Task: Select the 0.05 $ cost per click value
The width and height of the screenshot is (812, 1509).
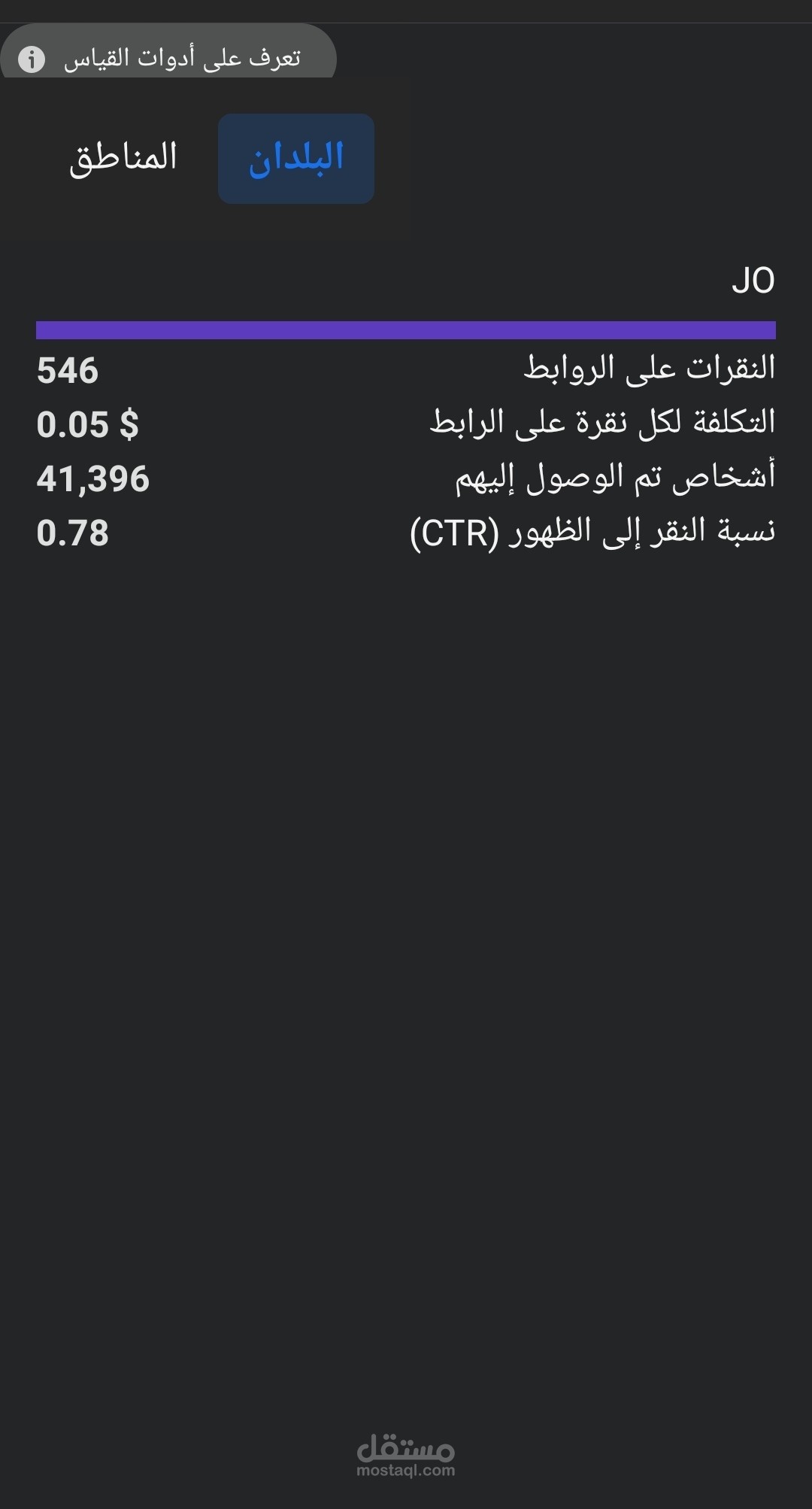Action: click(90, 425)
